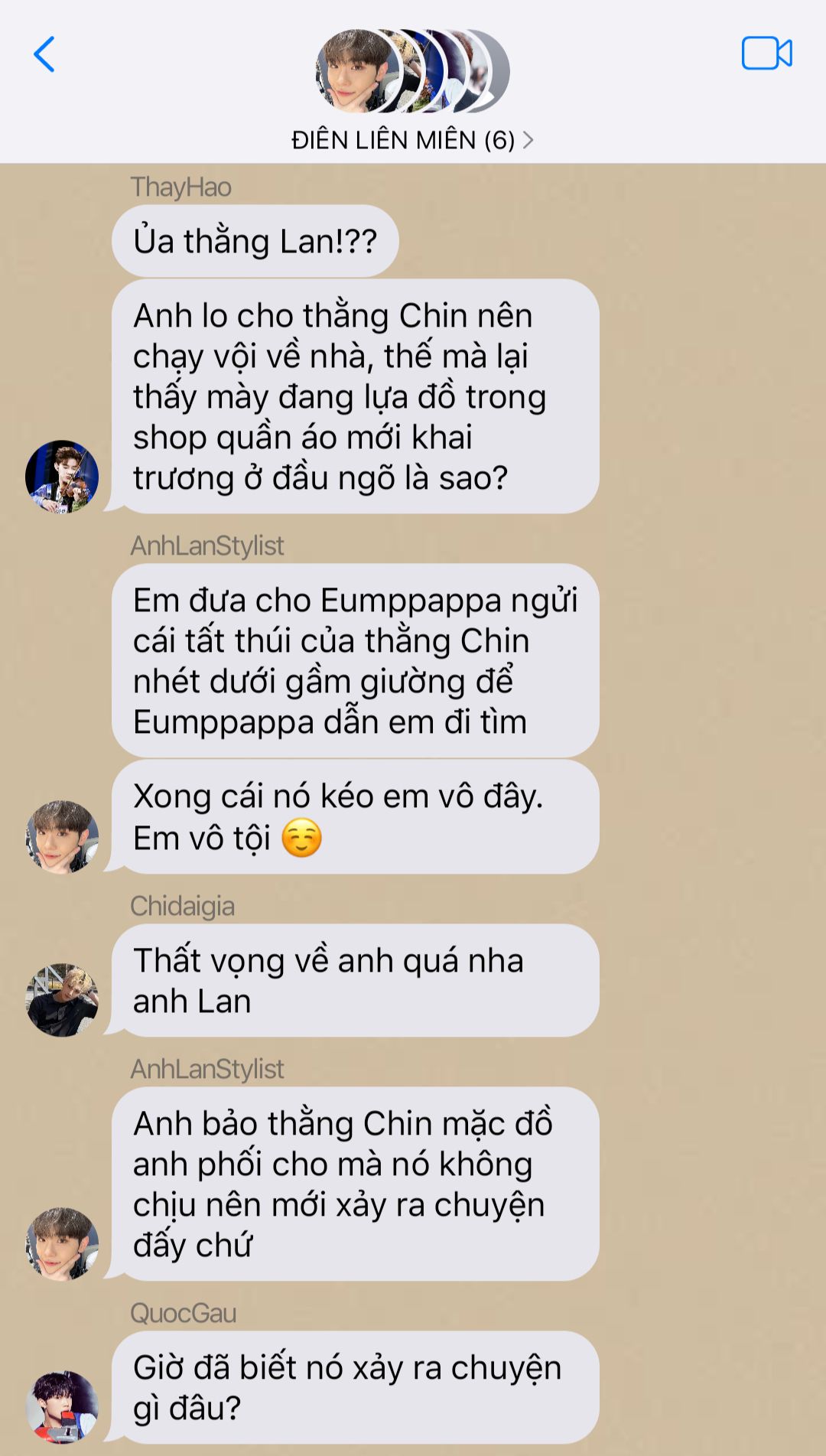Open ĐIÊN LIÊN MIÊN group details
Image resolution: width=826 pixels, height=1456 pixels.
411,140
